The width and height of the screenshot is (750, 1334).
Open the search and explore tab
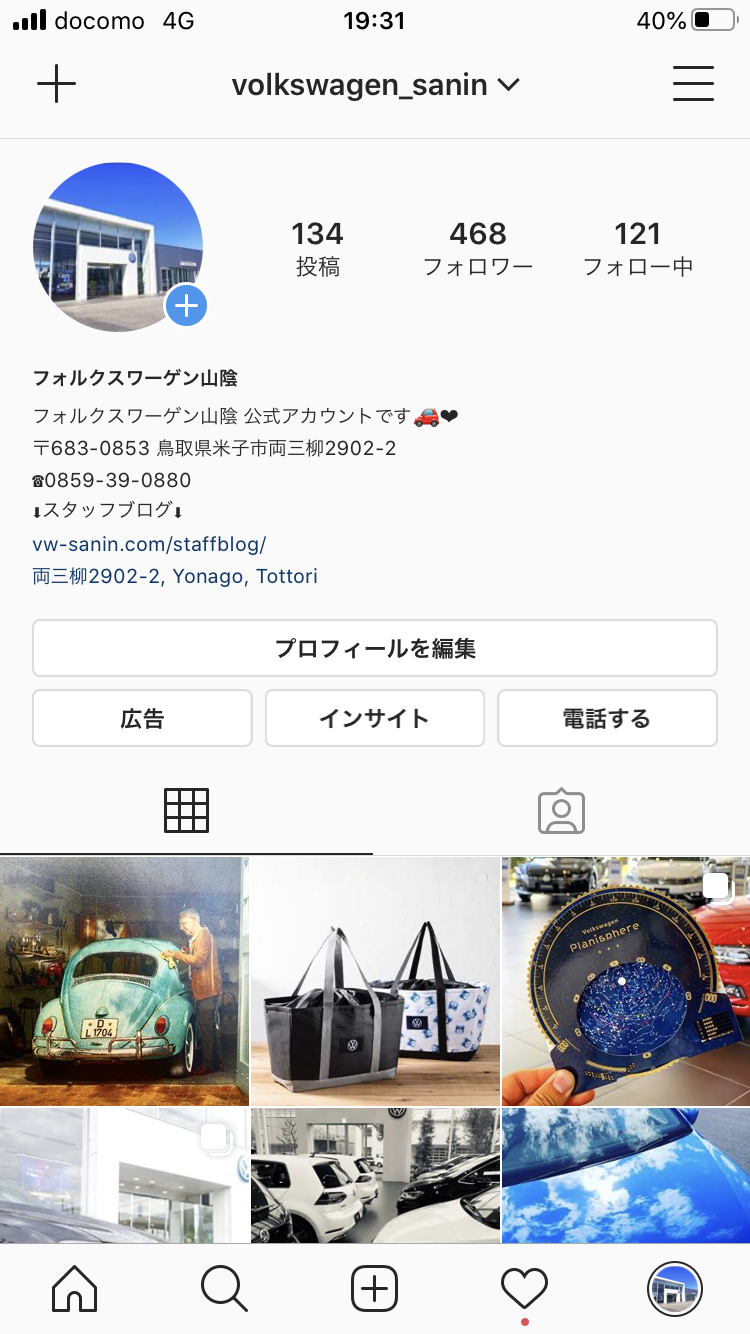tap(224, 1288)
